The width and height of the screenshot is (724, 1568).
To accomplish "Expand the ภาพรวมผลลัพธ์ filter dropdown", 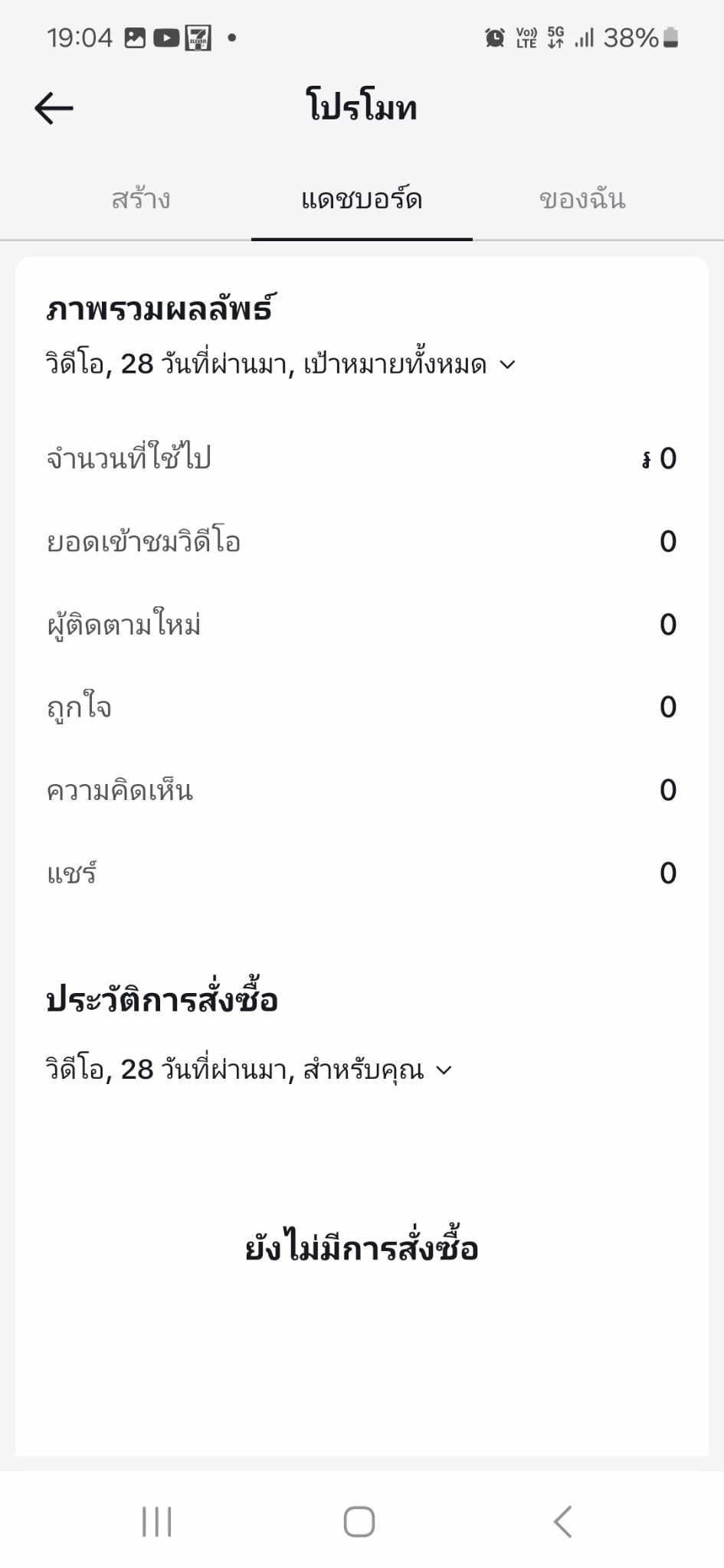I will pyautogui.click(x=280, y=364).
